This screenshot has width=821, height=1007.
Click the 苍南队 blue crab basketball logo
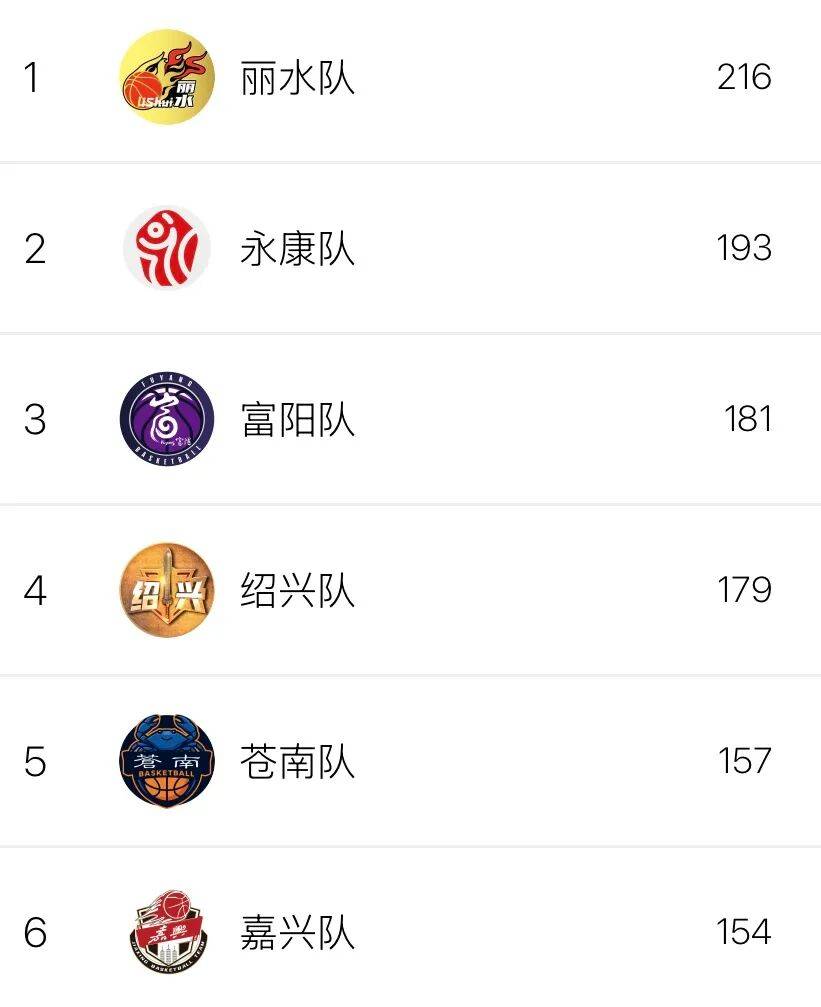click(x=168, y=762)
